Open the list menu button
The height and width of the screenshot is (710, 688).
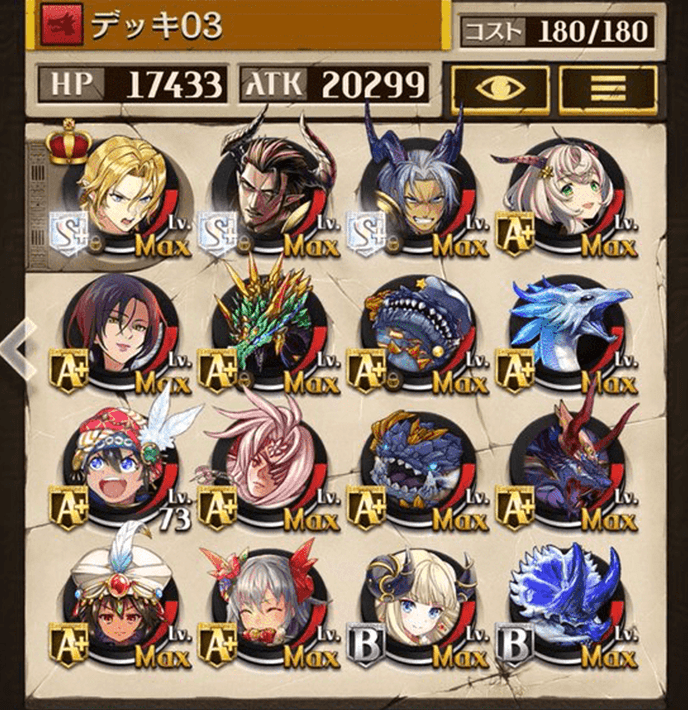pyautogui.click(x=608, y=86)
